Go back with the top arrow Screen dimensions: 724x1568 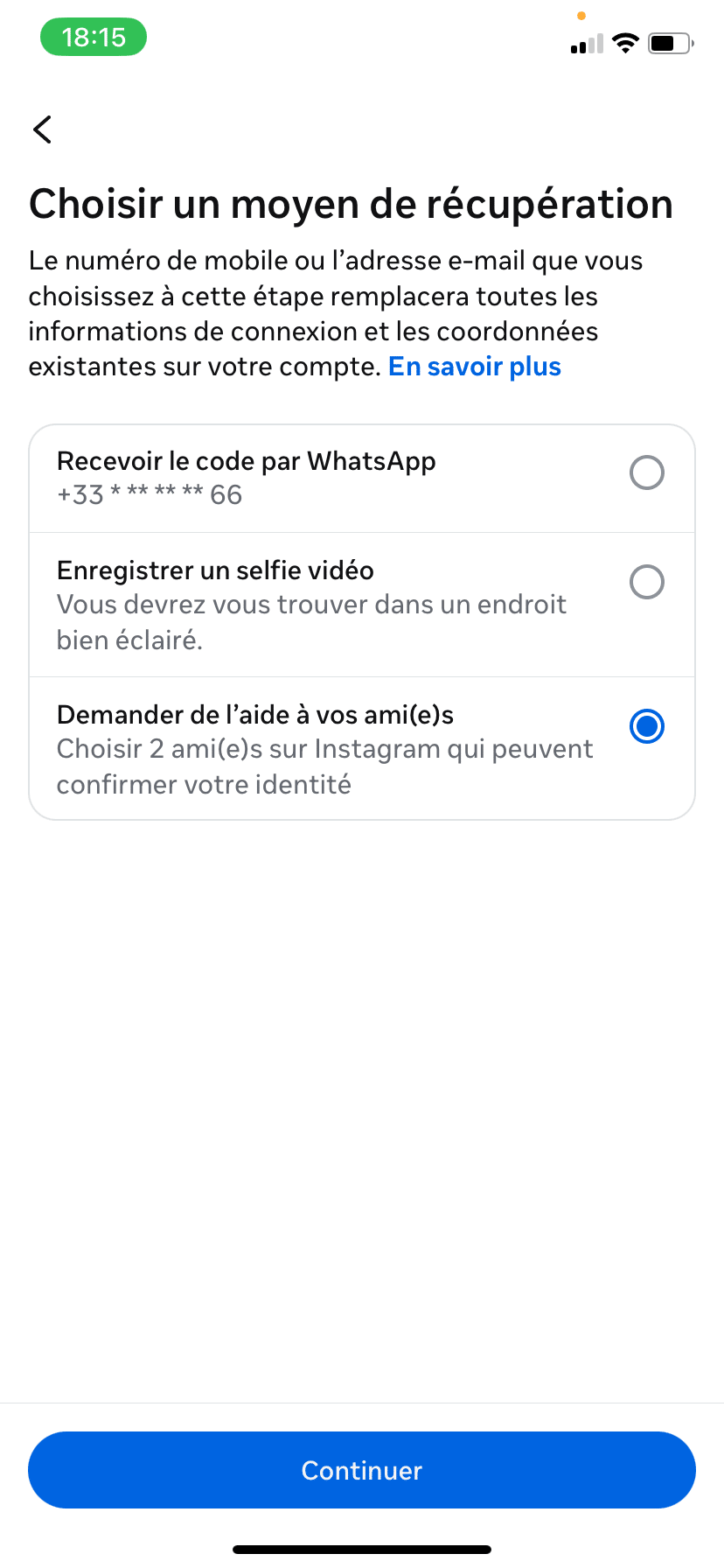coord(42,129)
